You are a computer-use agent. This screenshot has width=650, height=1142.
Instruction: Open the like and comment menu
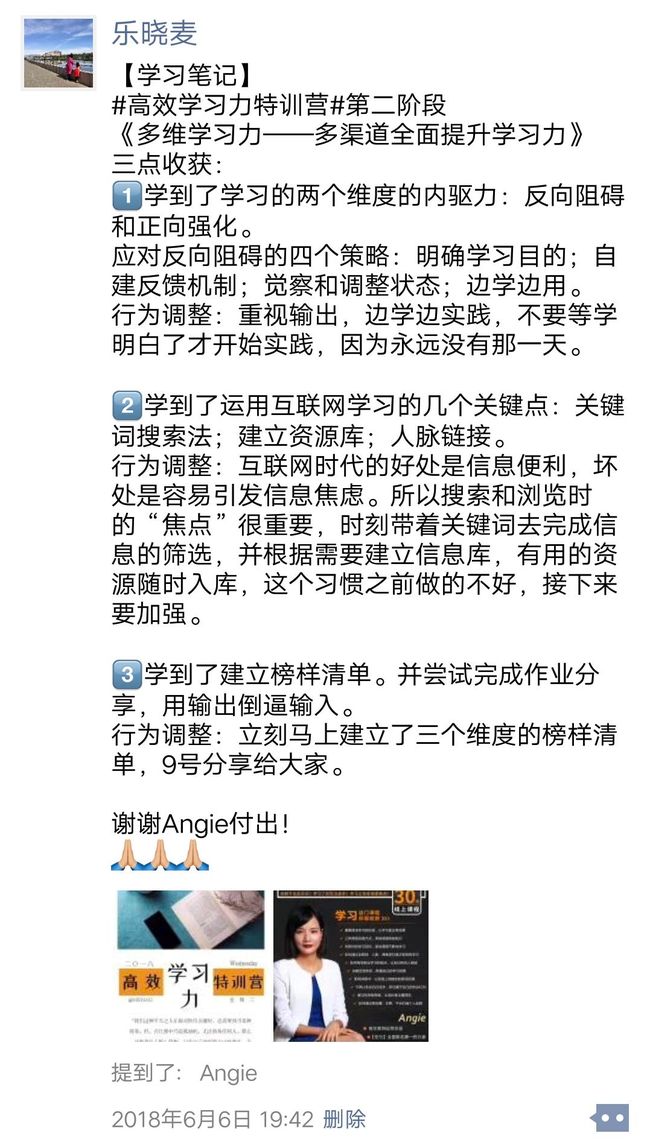tap(609, 1117)
